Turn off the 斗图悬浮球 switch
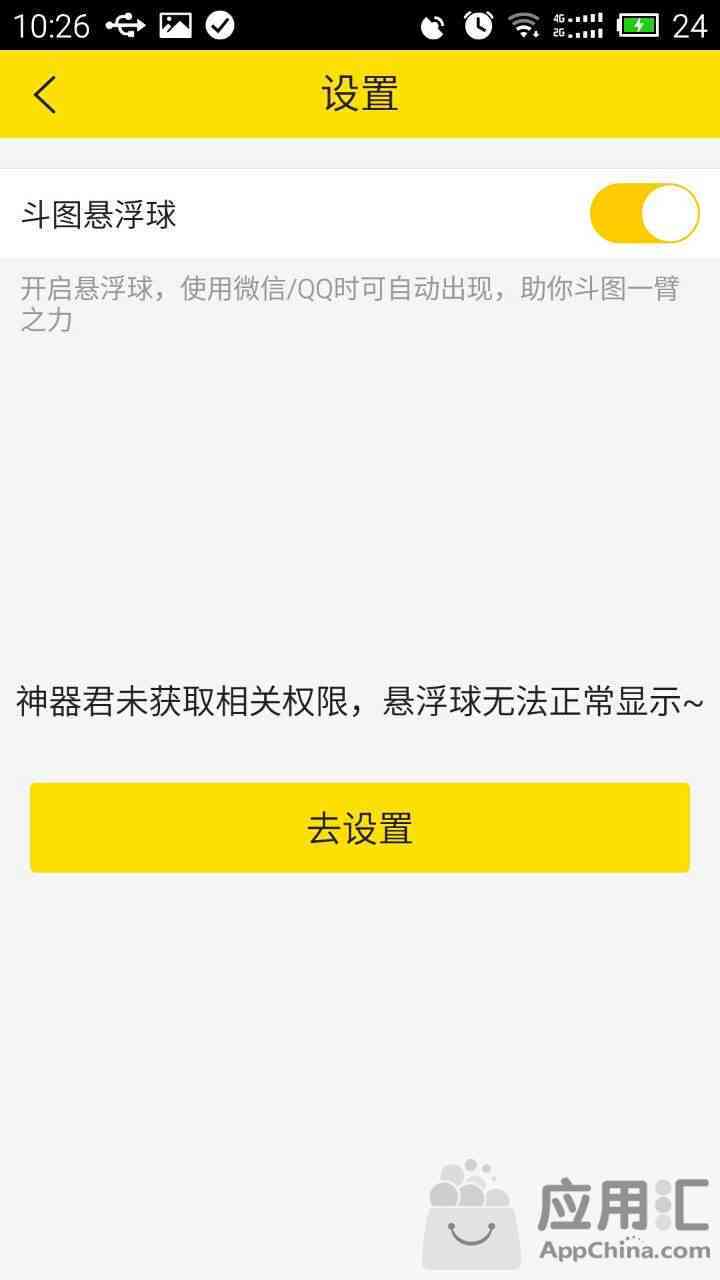This screenshot has height=1280, width=720. (x=644, y=213)
